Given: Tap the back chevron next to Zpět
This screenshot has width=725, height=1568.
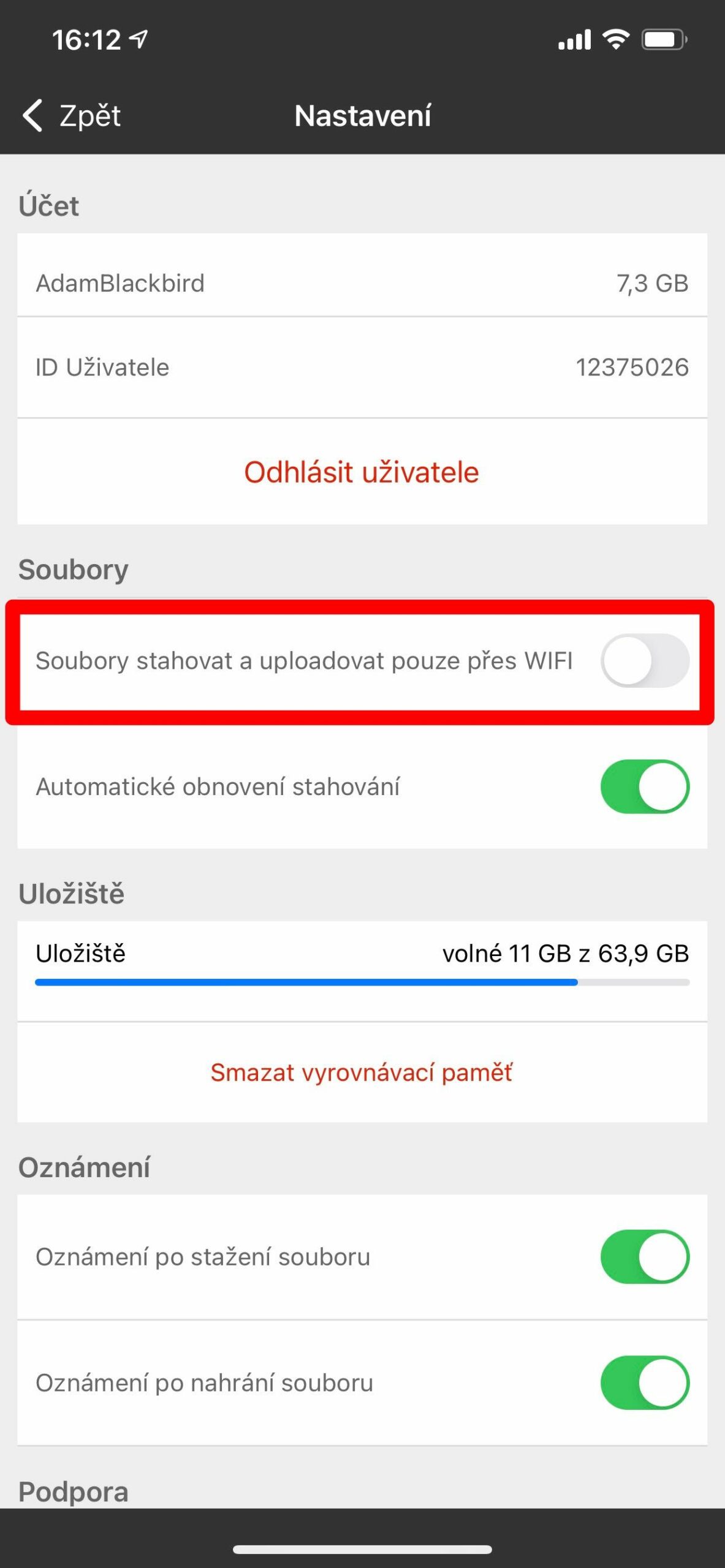Looking at the screenshot, I should tap(34, 115).
